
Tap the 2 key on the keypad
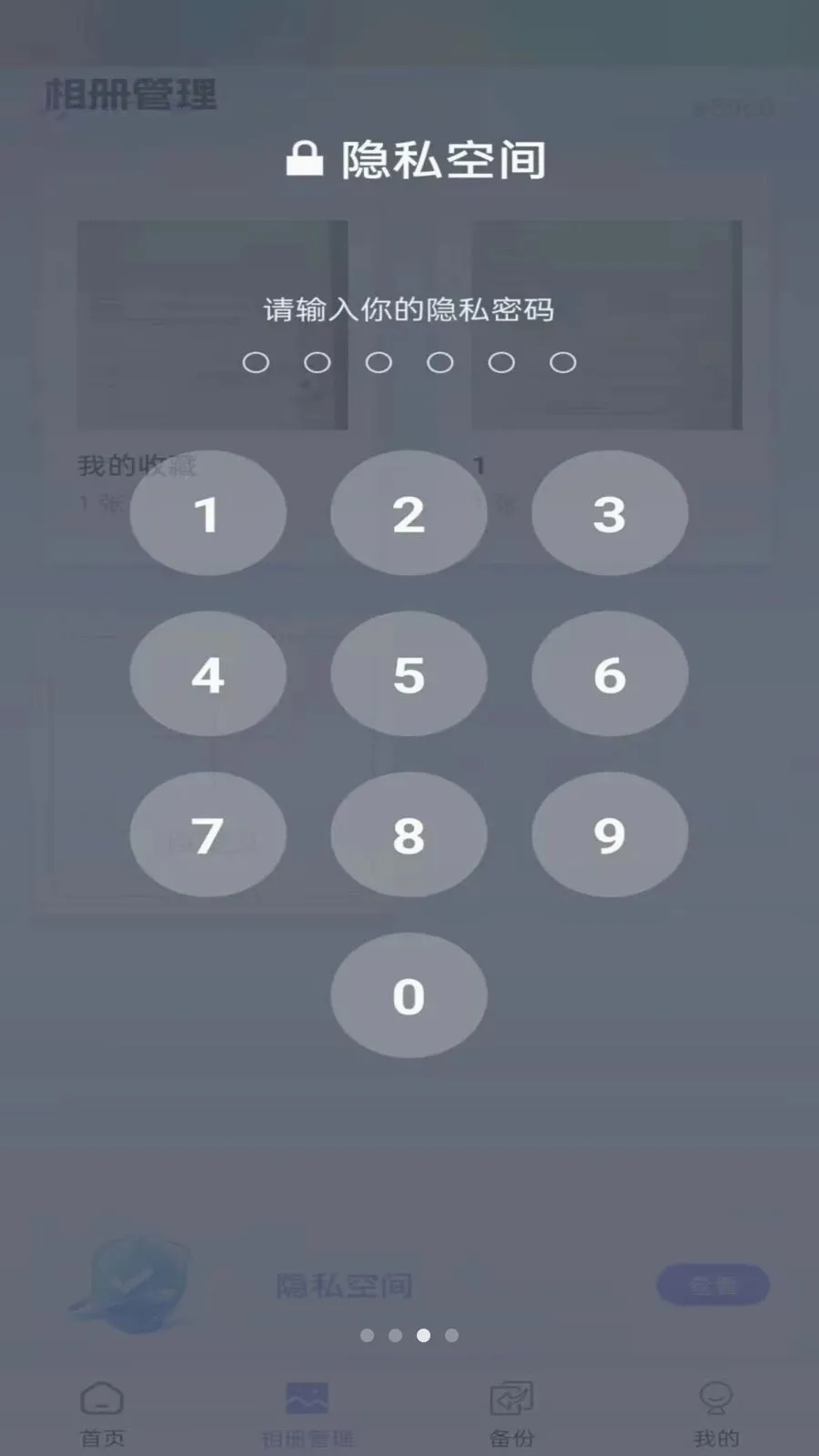pyautogui.click(x=409, y=513)
